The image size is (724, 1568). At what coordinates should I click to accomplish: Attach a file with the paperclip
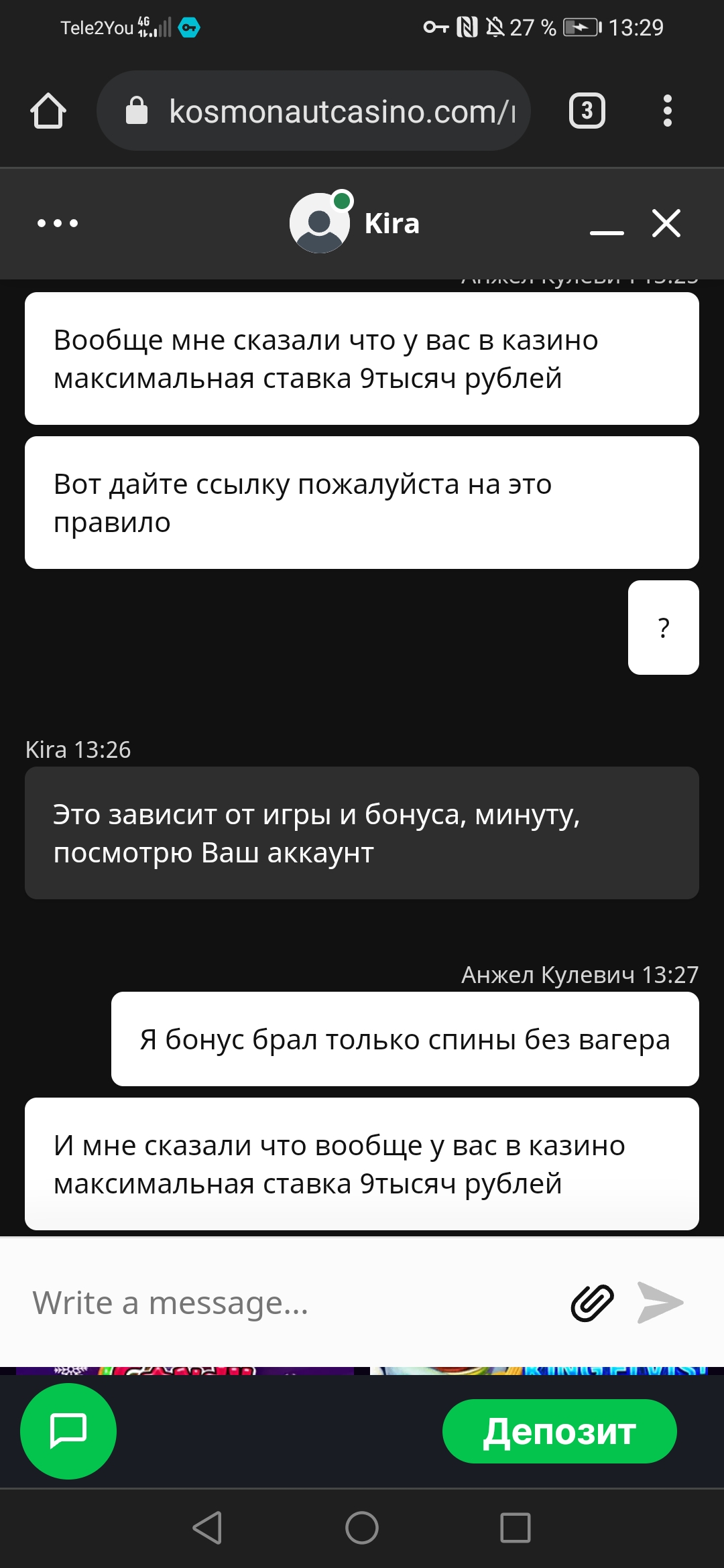point(592,1303)
